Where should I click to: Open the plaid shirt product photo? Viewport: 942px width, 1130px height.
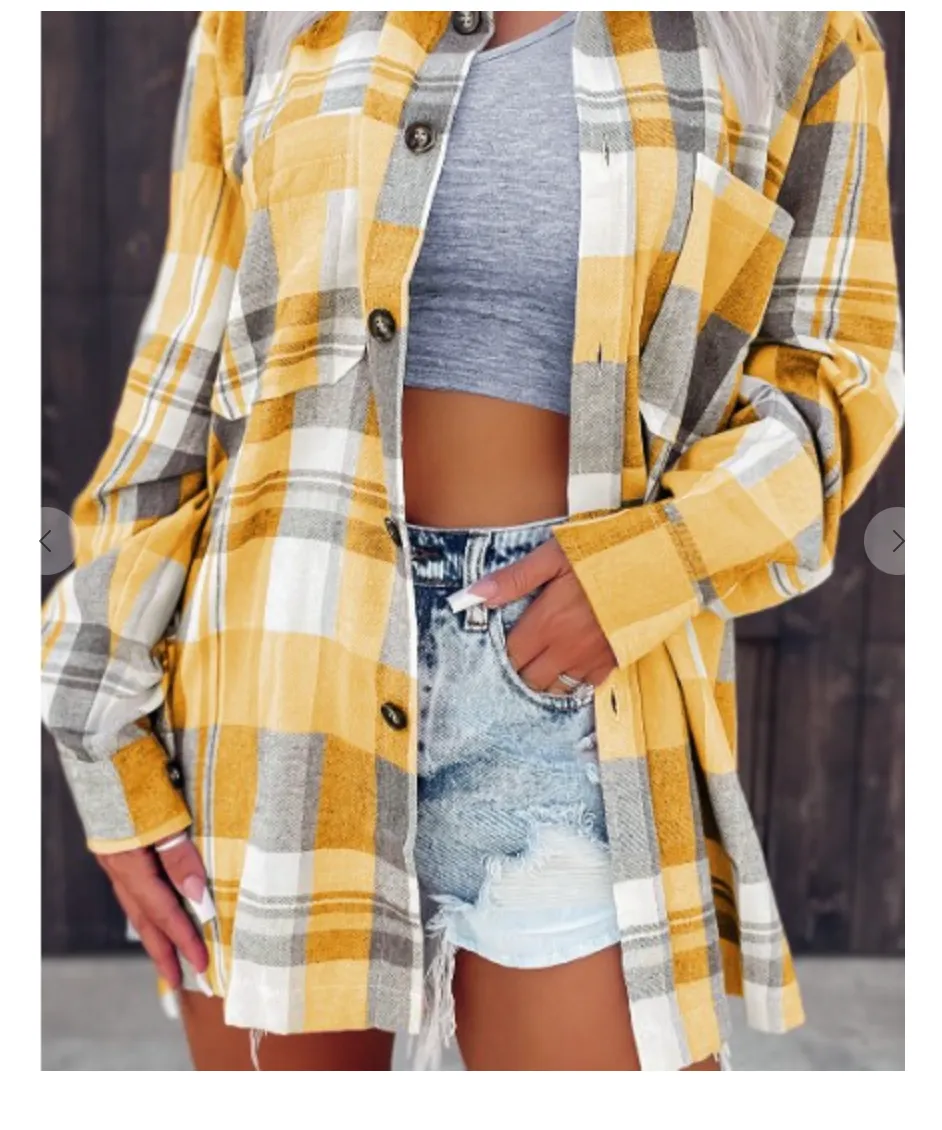click(472, 540)
